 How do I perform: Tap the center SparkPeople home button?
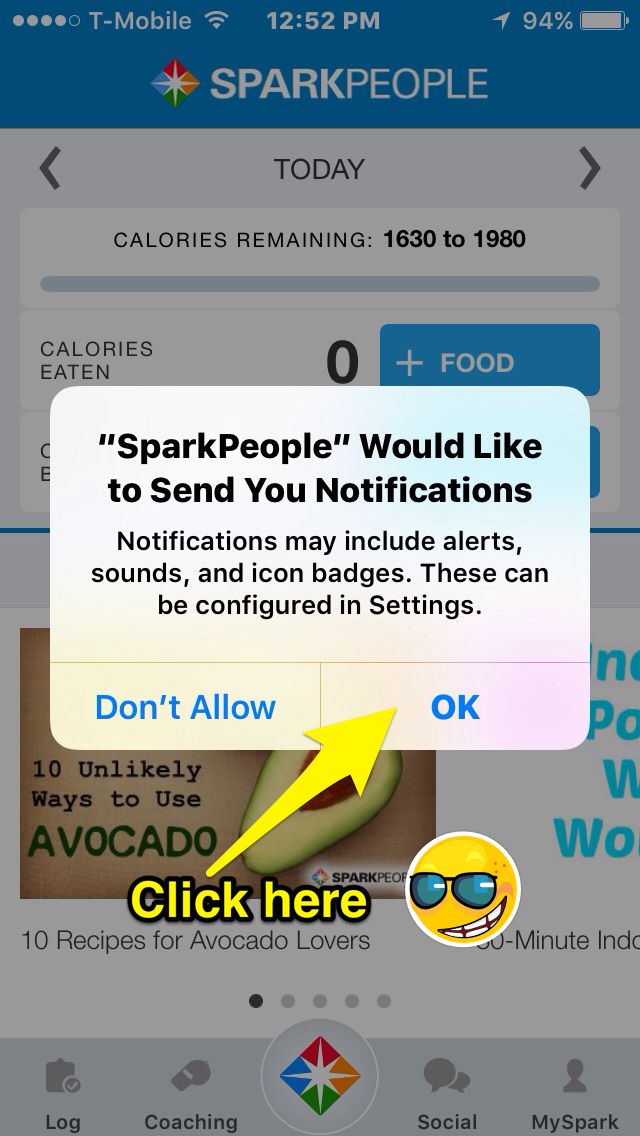[319, 1082]
